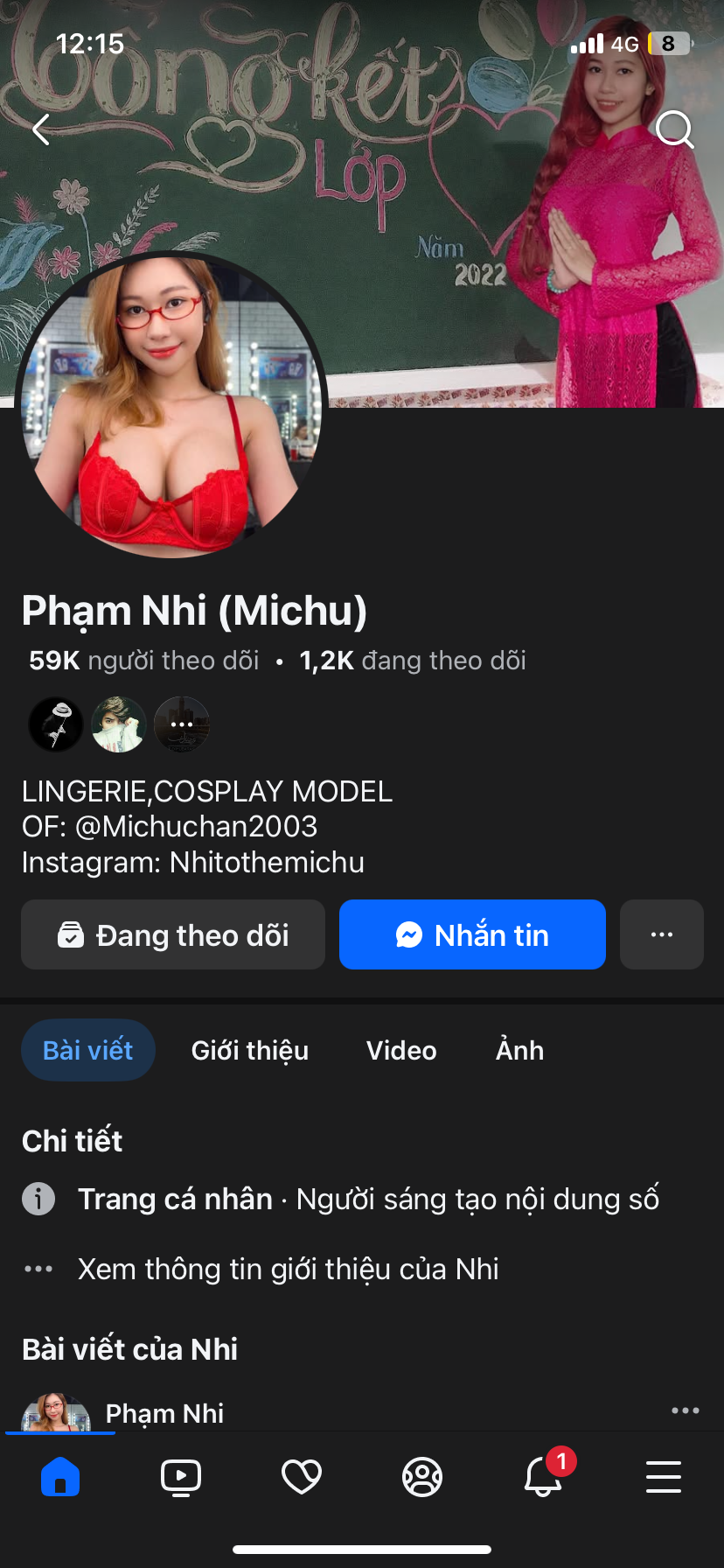Send a message via "Nhắn tin"
Viewport: 724px width, 1568px height.
(472, 934)
